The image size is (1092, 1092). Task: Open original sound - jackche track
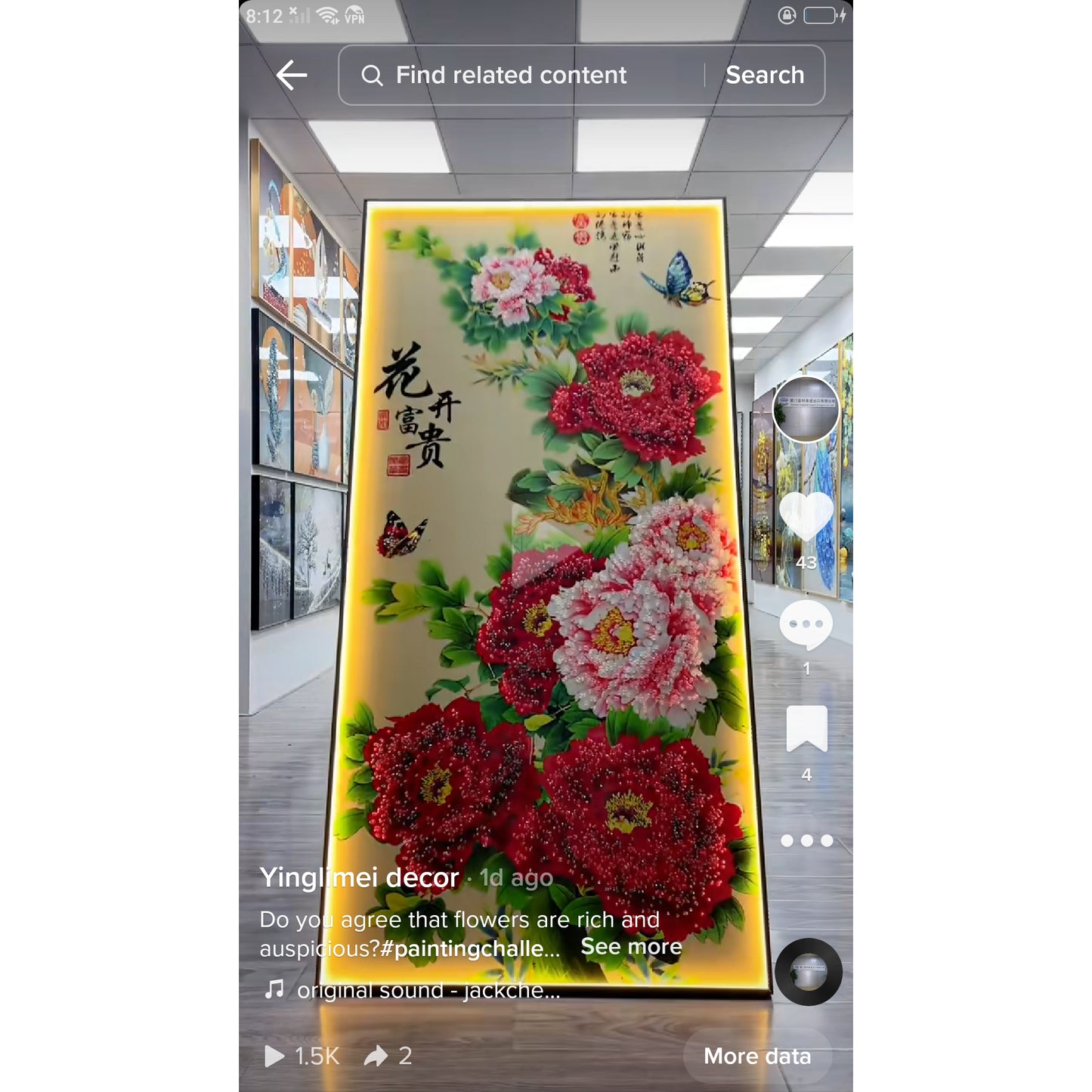point(428,990)
